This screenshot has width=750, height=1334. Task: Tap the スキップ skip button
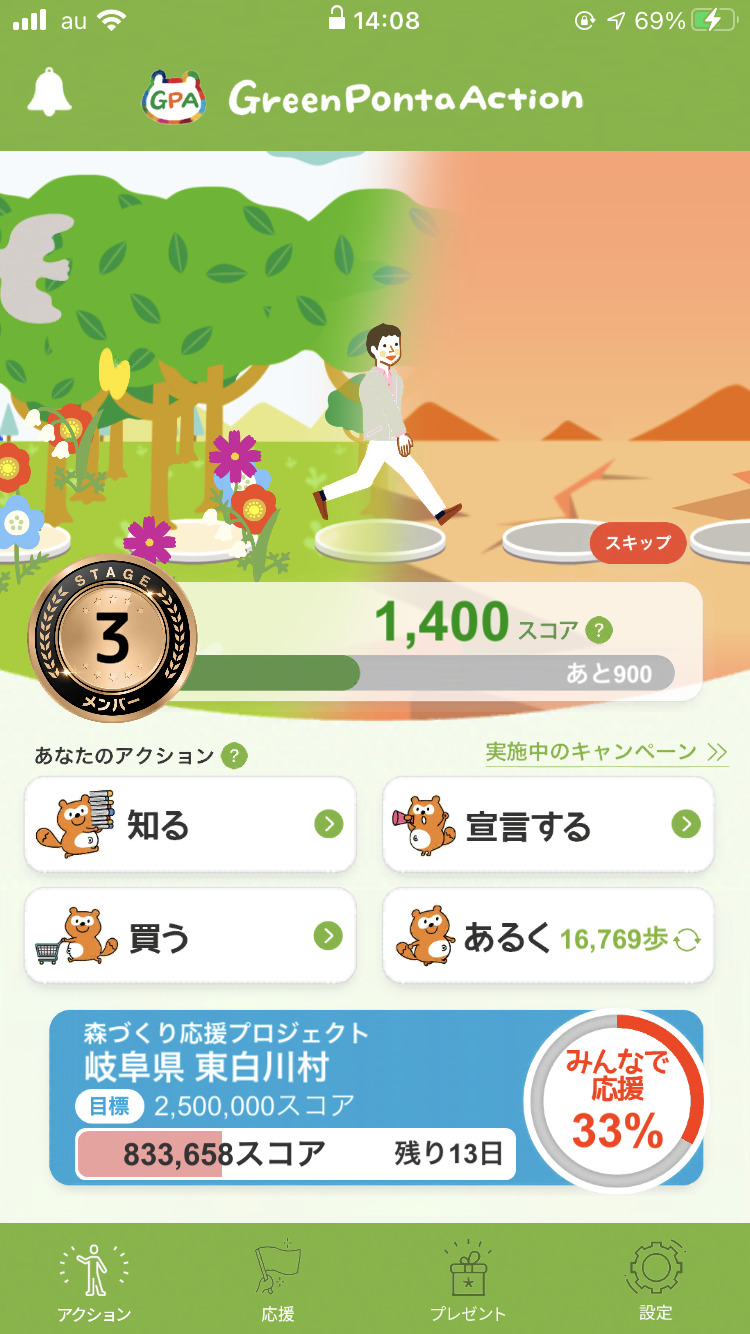[638, 542]
